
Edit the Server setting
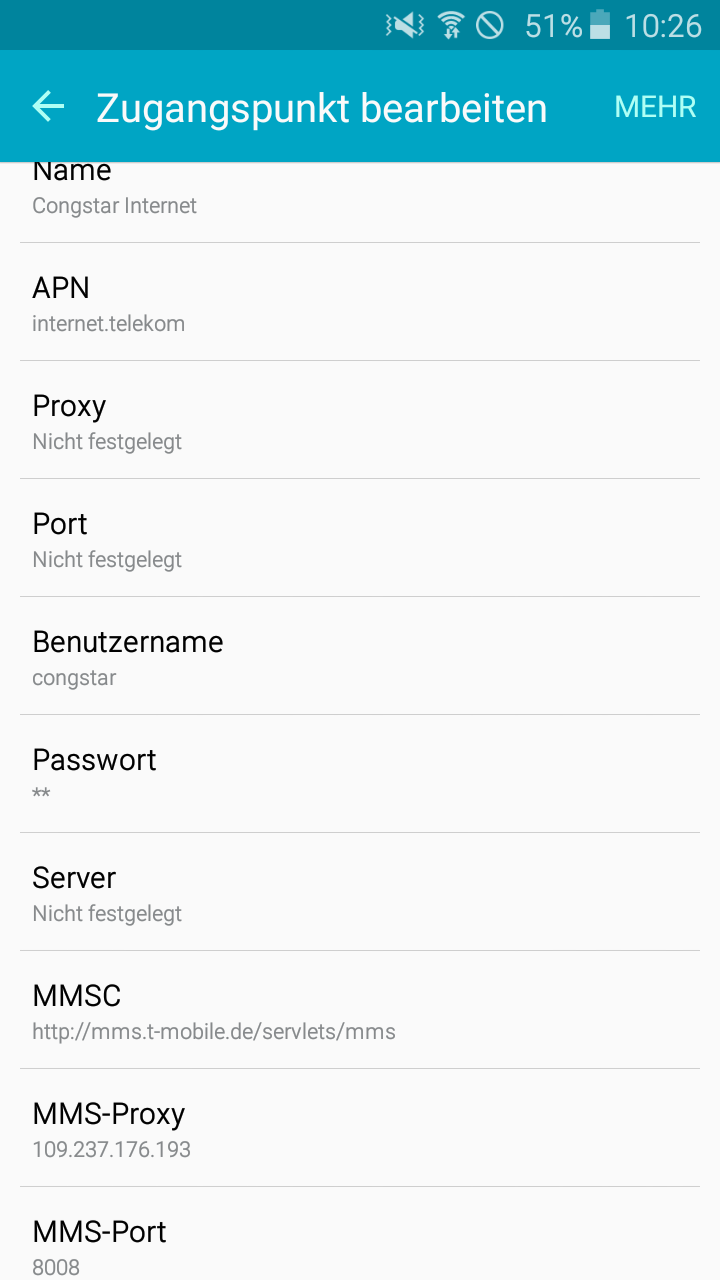360,893
